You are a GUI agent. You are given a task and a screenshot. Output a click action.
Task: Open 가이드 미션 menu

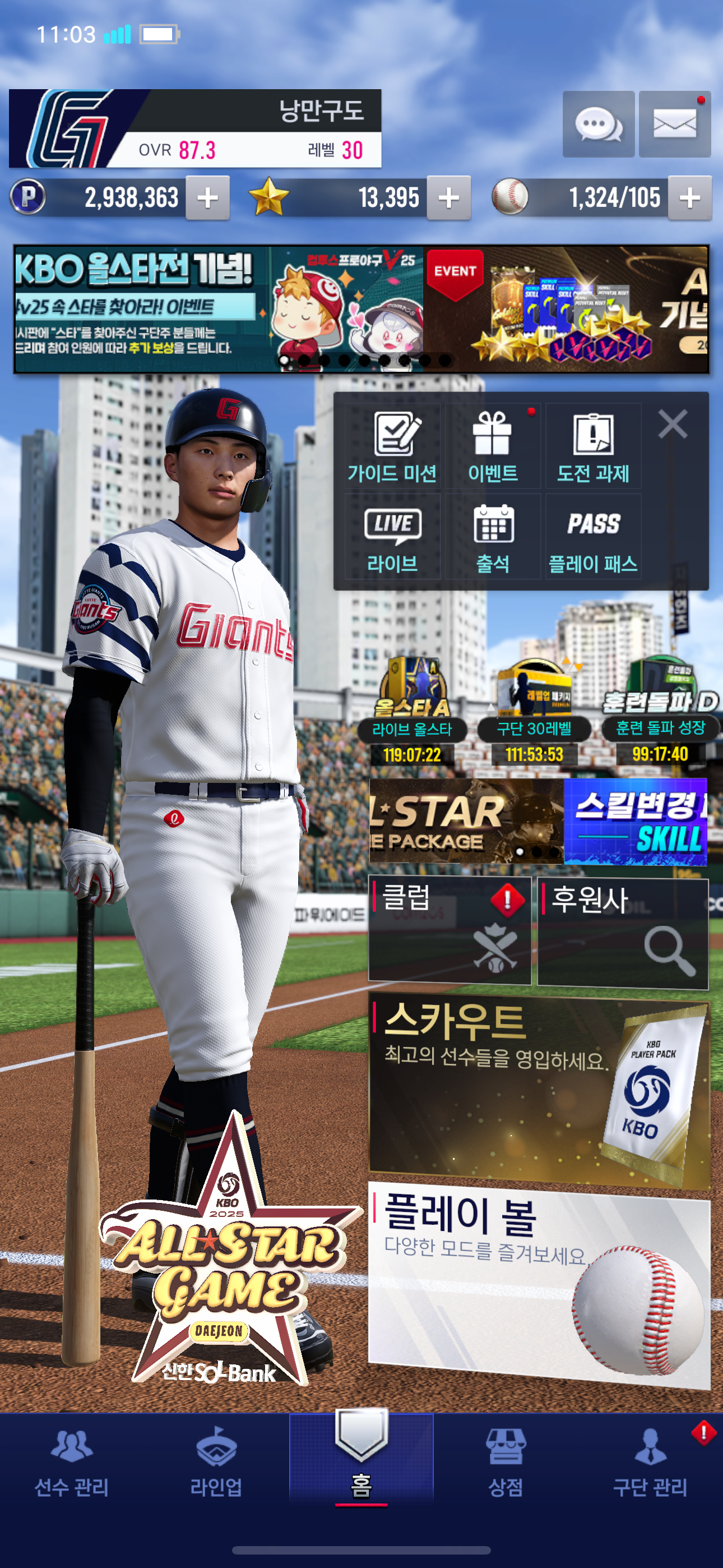[x=392, y=447]
